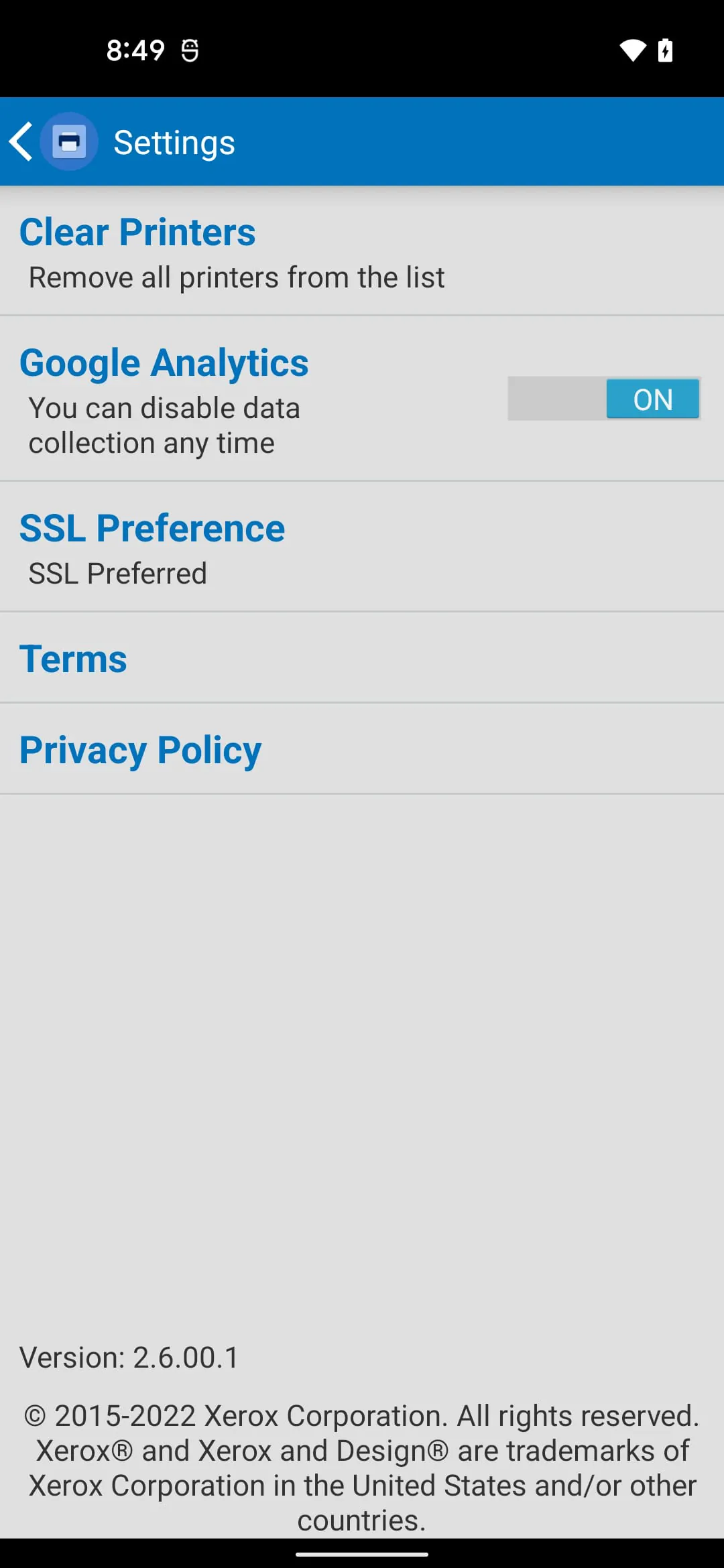Viewport: 724px width, 1568px height.
Task: View the Privacy Policy
Action: point(362,749)
